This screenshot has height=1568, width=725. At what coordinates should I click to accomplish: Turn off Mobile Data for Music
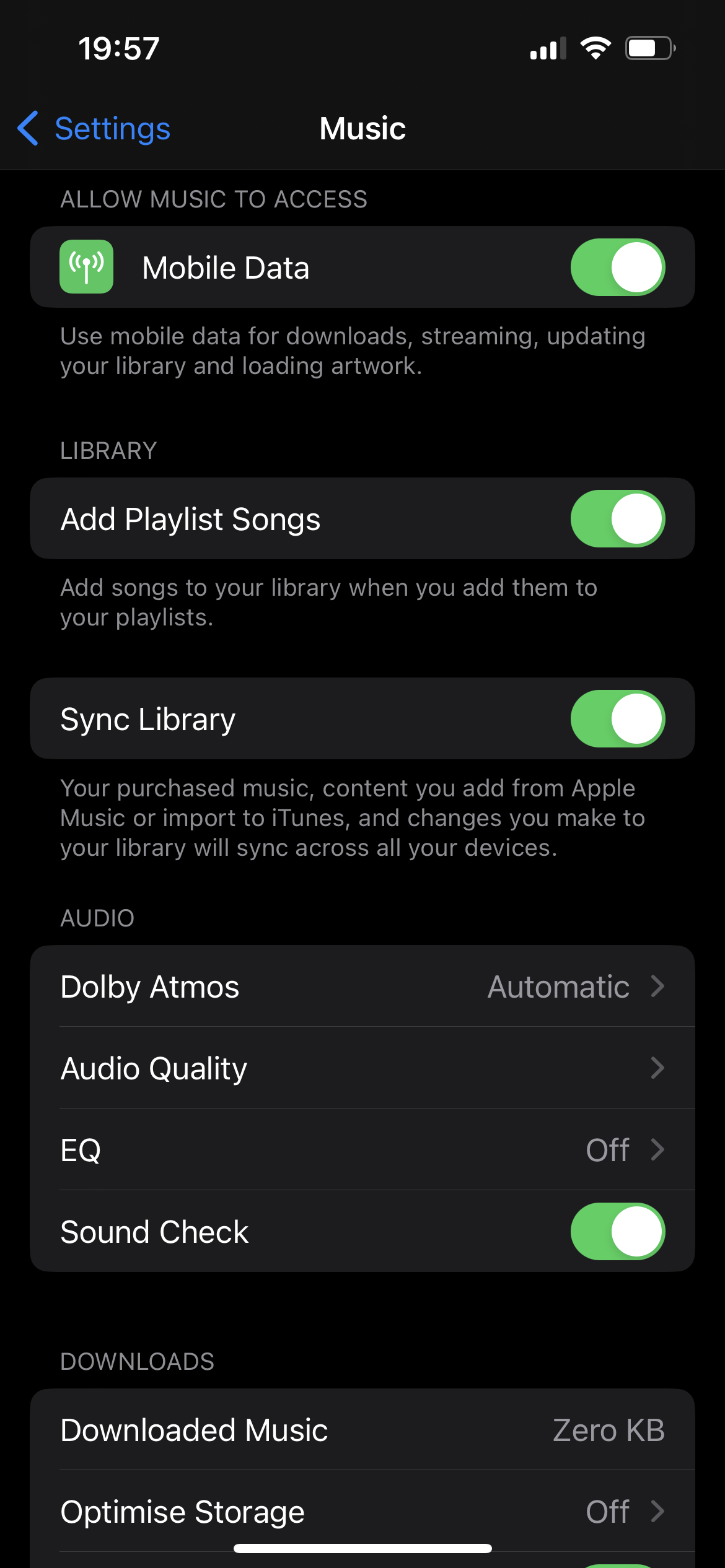617,268
